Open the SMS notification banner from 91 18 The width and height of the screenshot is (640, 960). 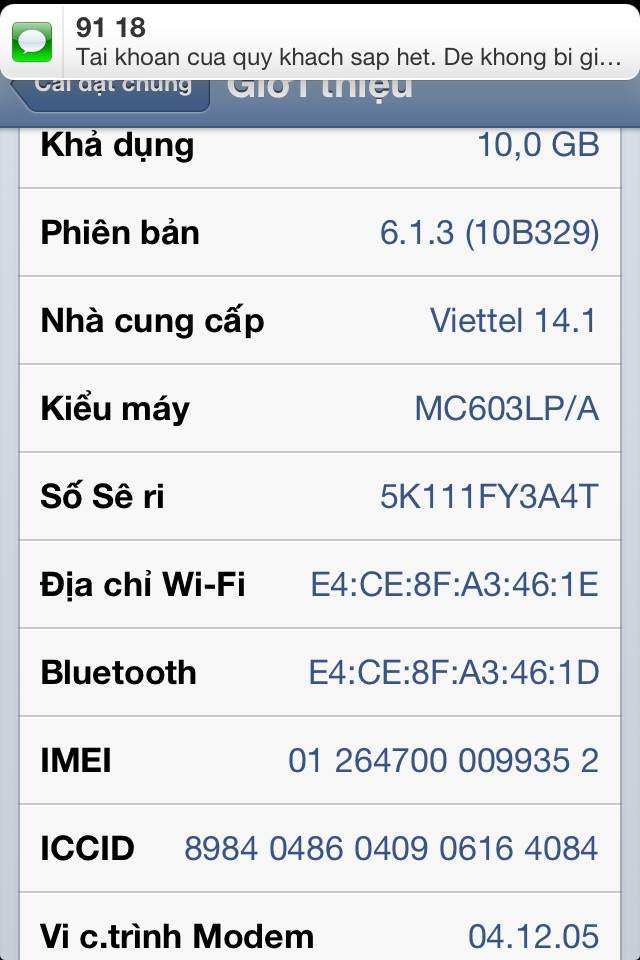[x=320, y=40]
